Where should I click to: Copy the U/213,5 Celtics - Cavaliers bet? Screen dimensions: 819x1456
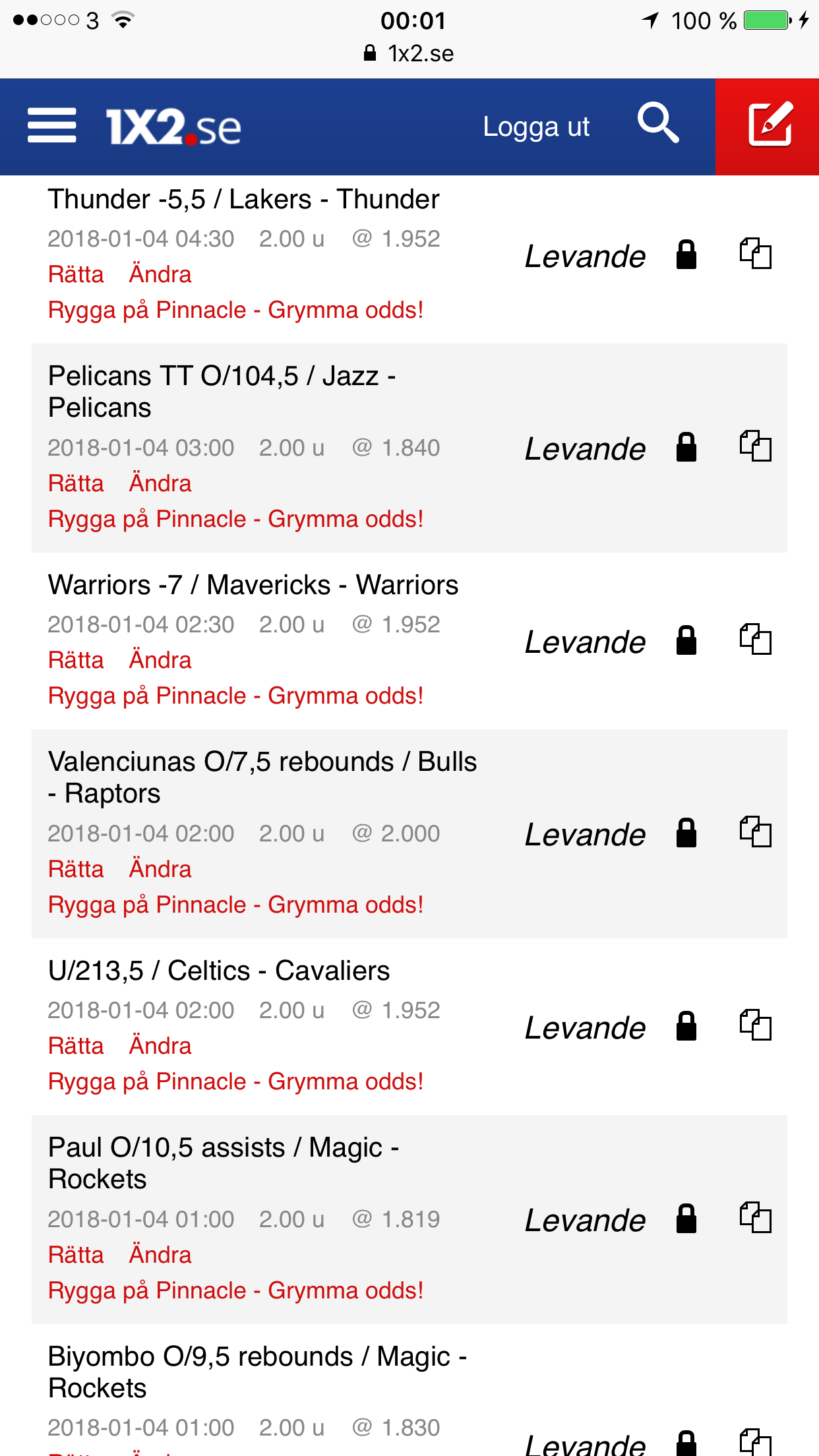[x=755, y=1025]
